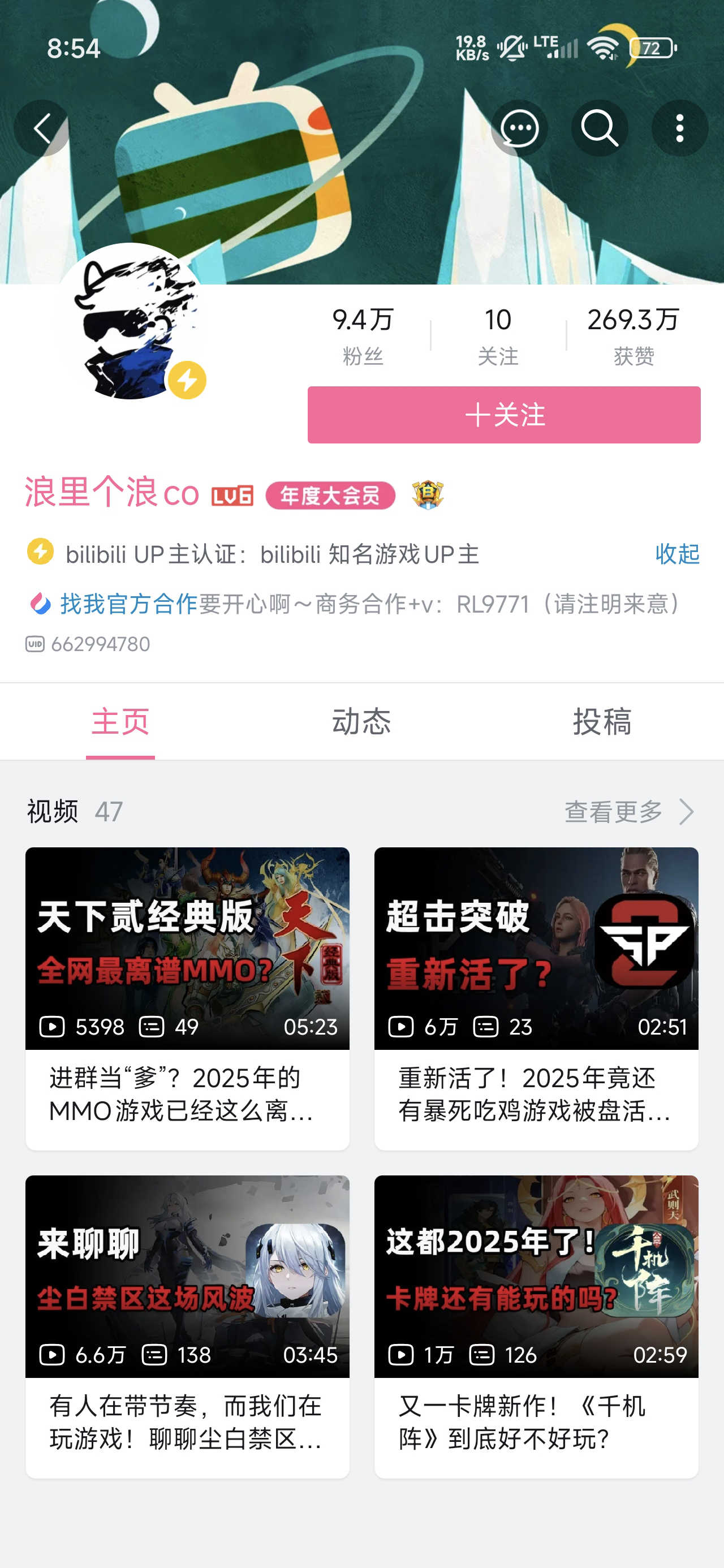Open the 尘白禁区这场风波 video

(x=187, y=1277)
